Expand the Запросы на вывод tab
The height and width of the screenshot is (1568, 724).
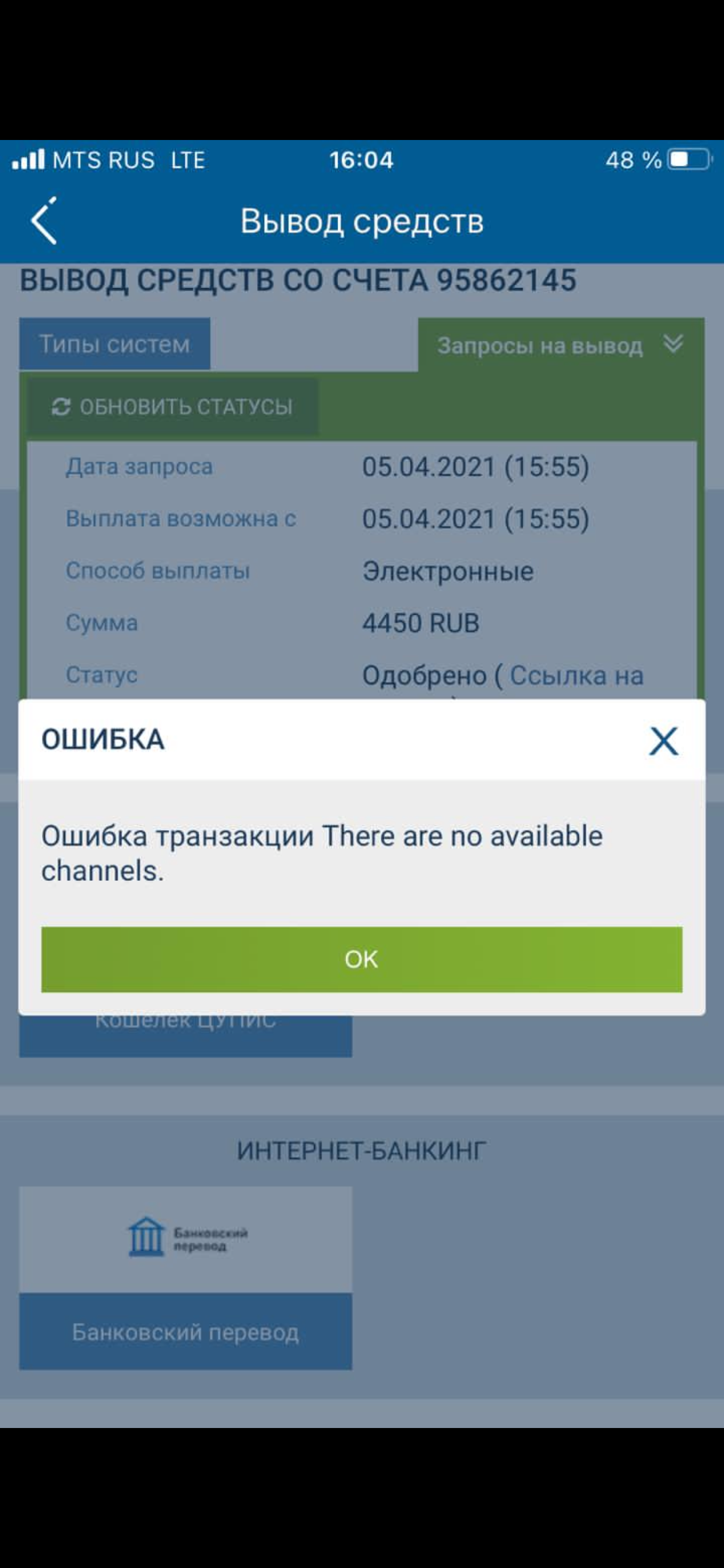pos(560,345)
